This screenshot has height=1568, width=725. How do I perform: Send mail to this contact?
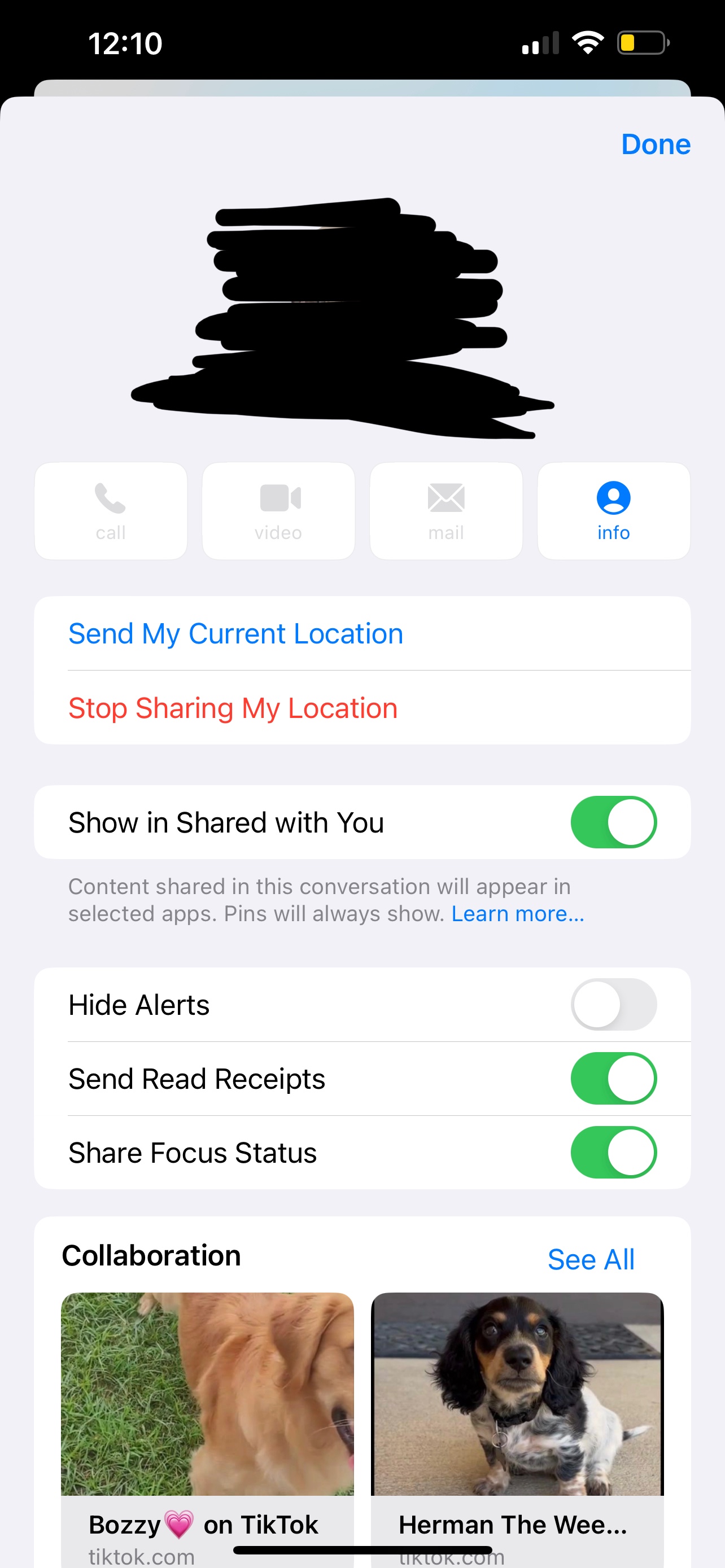(446, 511)
